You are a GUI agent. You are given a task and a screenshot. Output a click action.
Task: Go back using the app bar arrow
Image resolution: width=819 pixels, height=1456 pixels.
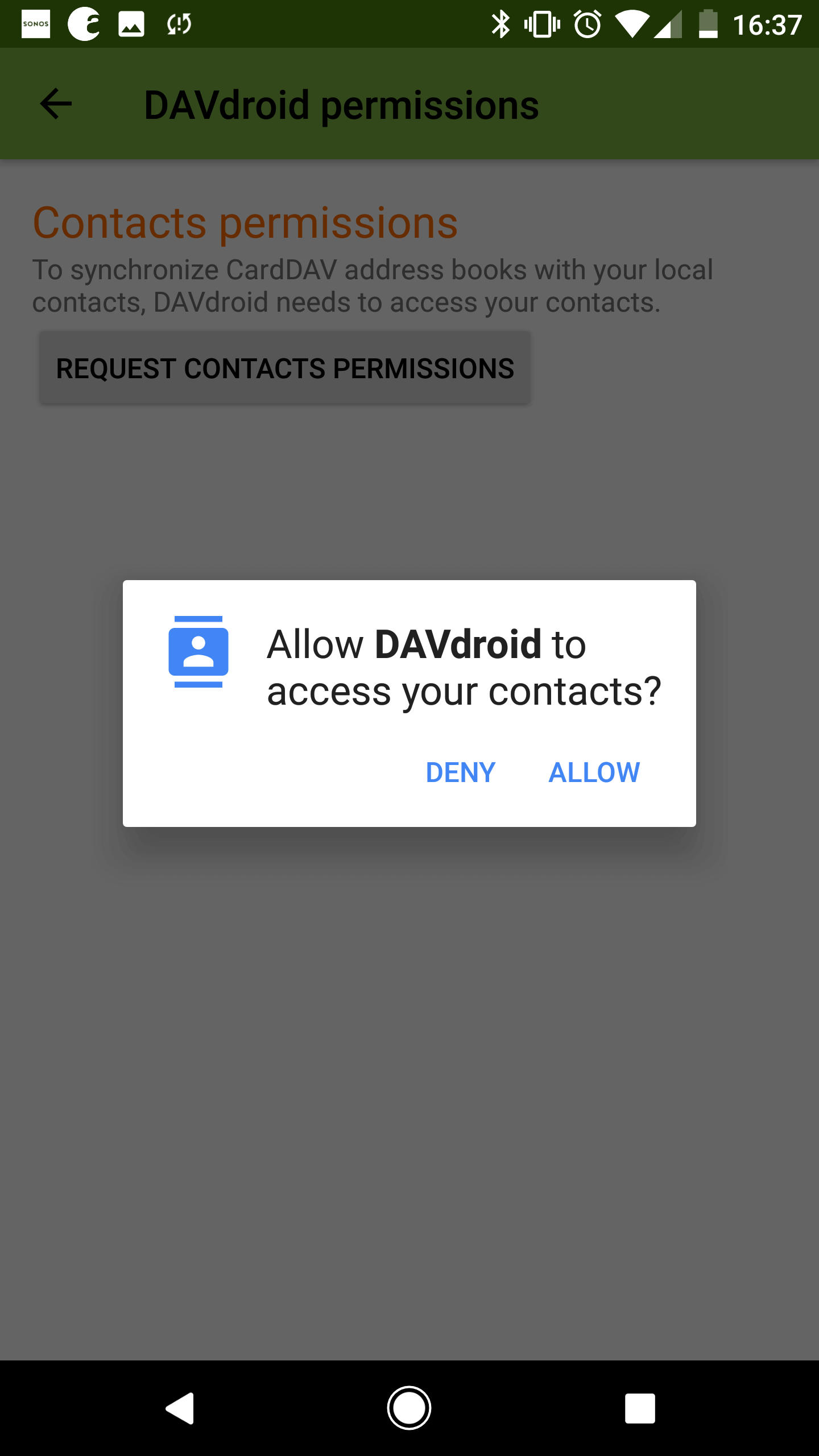coord(56,104)
